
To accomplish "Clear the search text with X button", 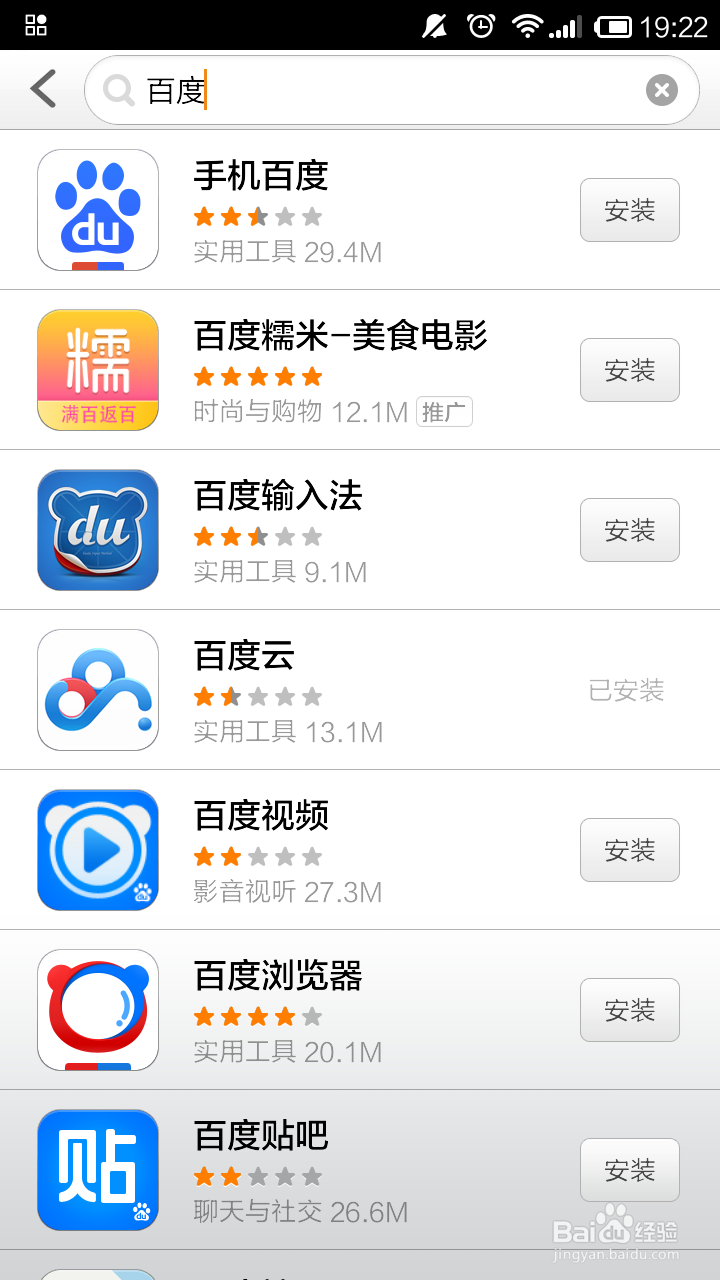I will [x=661, y=91].
